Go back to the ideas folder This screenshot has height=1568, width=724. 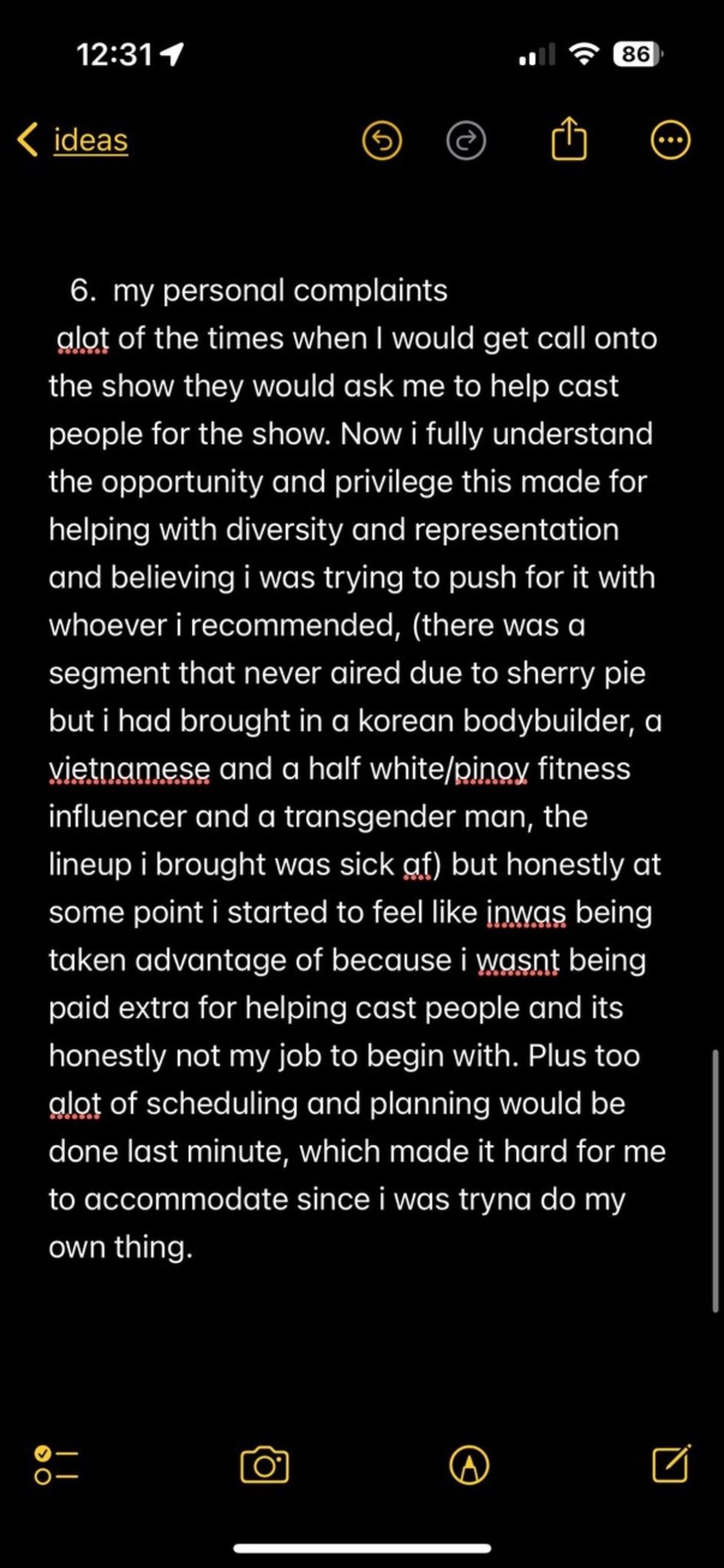click(x=74, y=140)
